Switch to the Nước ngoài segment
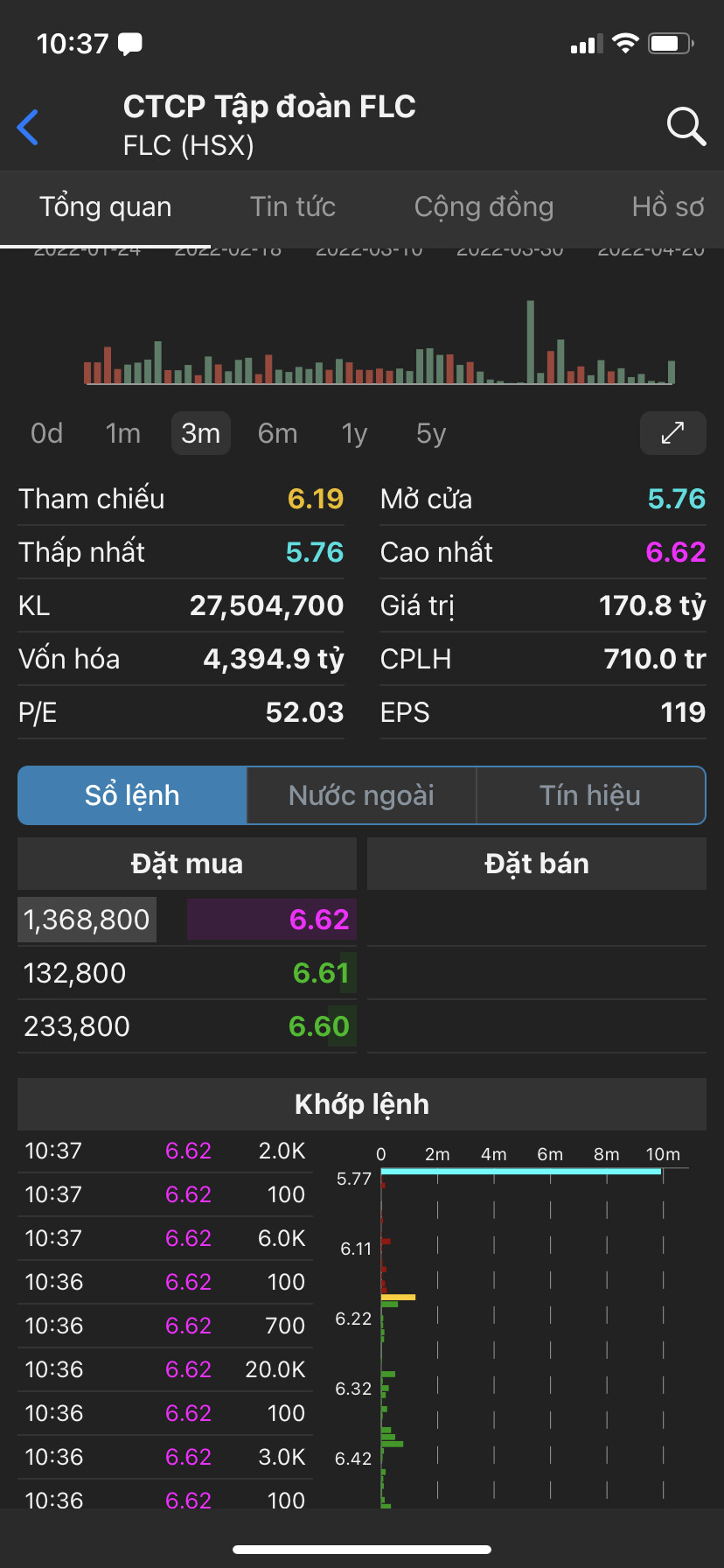Image resolution: width=724 pixels, height=1568 pixels. pos(361,795)
